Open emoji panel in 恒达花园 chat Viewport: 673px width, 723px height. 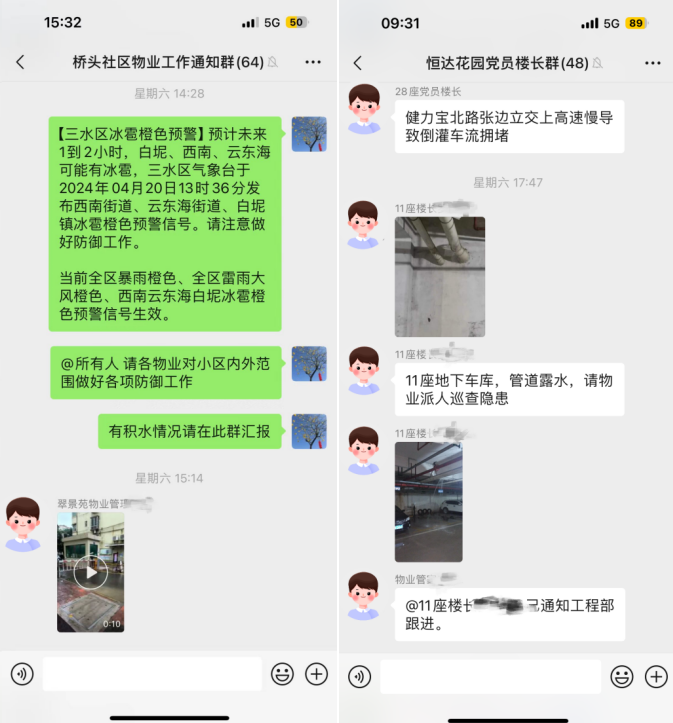pos(621,676)
